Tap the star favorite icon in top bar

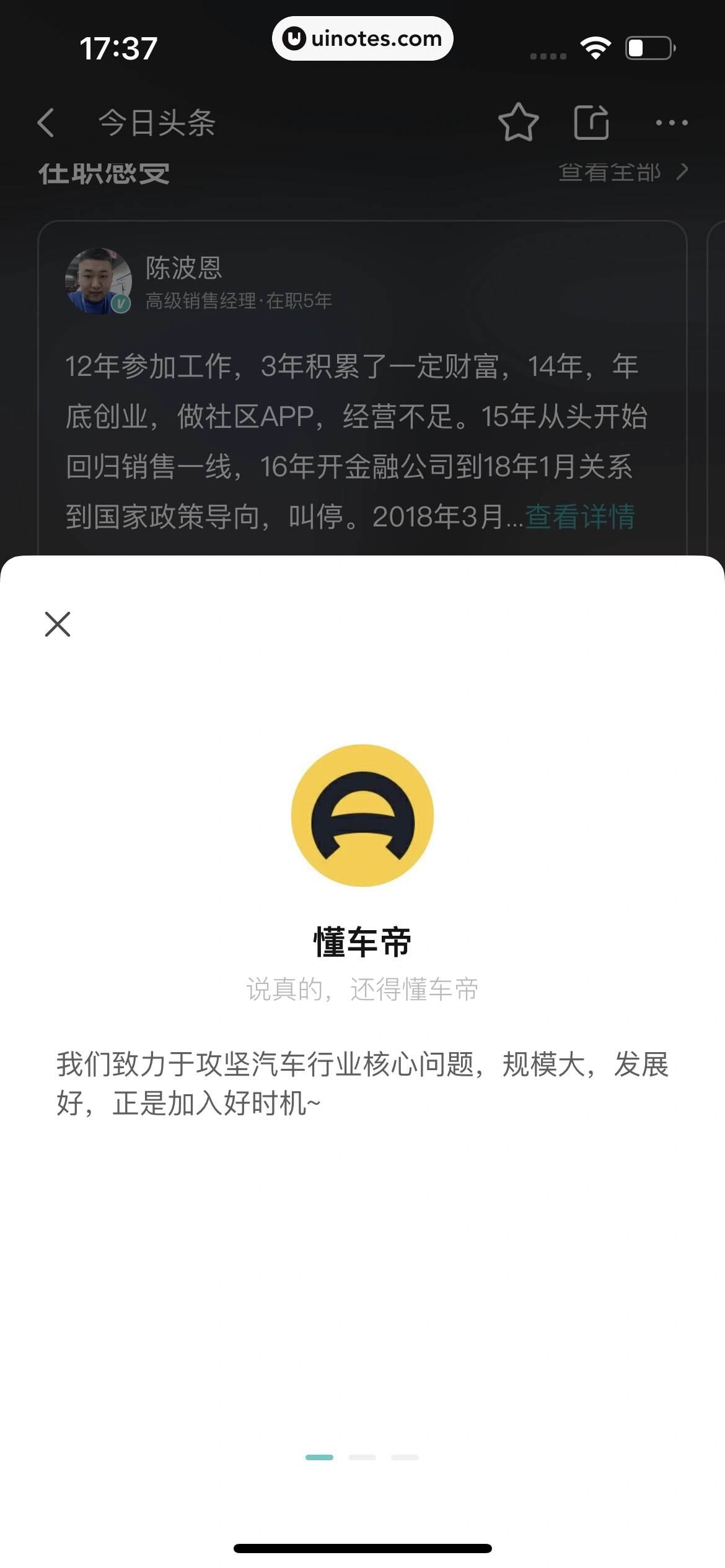coord(519,123)
